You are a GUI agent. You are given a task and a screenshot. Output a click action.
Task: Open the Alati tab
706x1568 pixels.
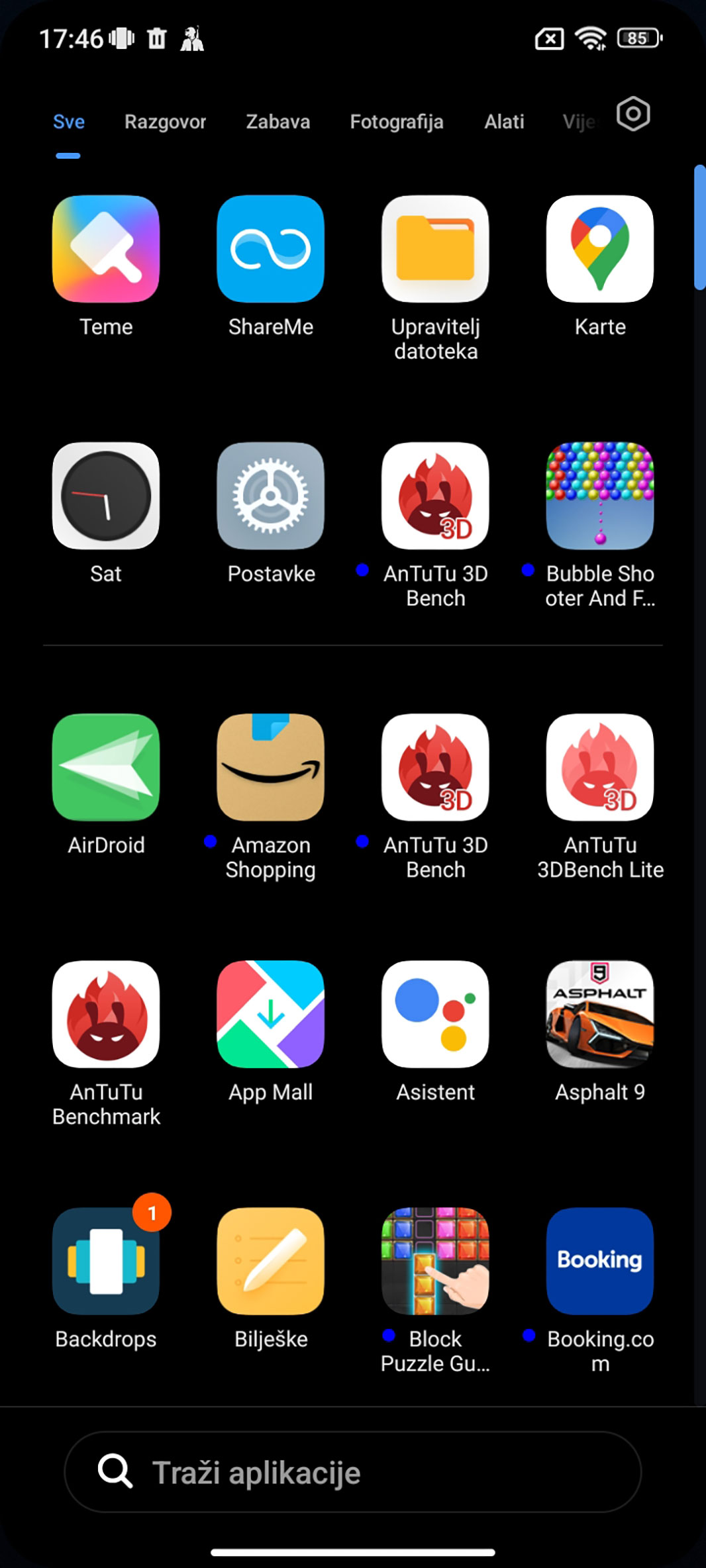click(504, 122)
